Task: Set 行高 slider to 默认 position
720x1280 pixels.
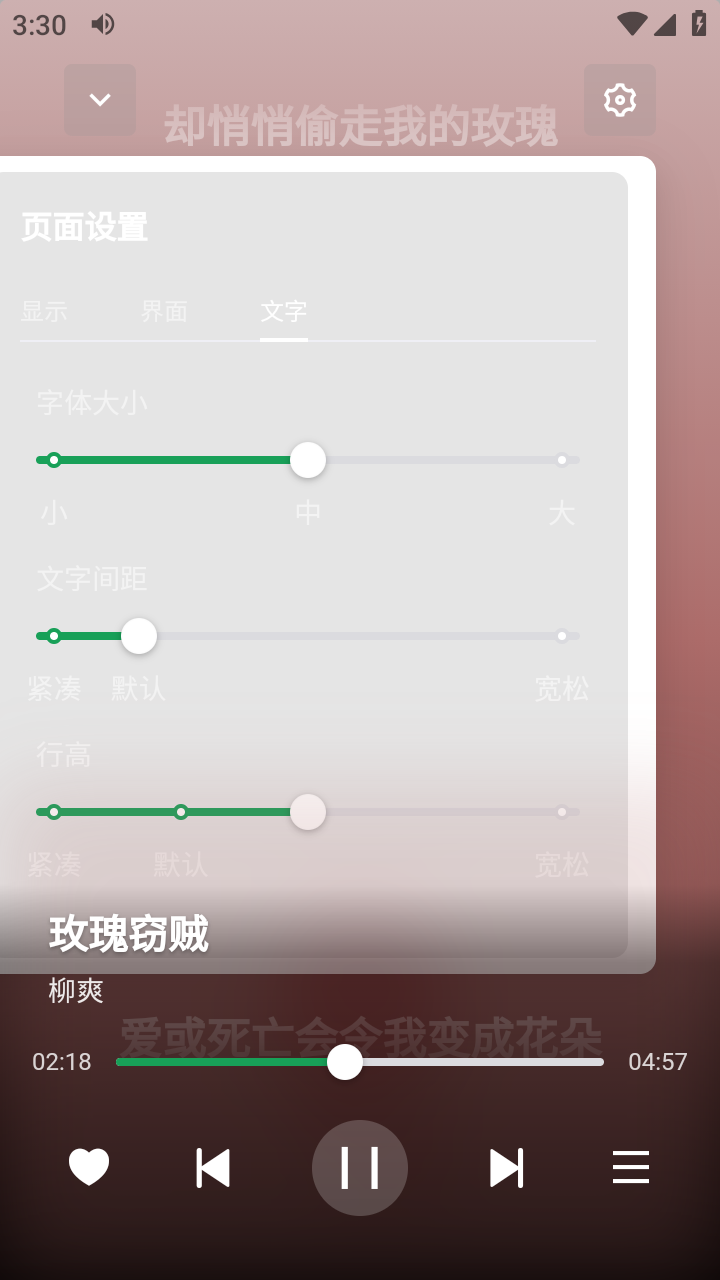Action: tap(181, 812)
